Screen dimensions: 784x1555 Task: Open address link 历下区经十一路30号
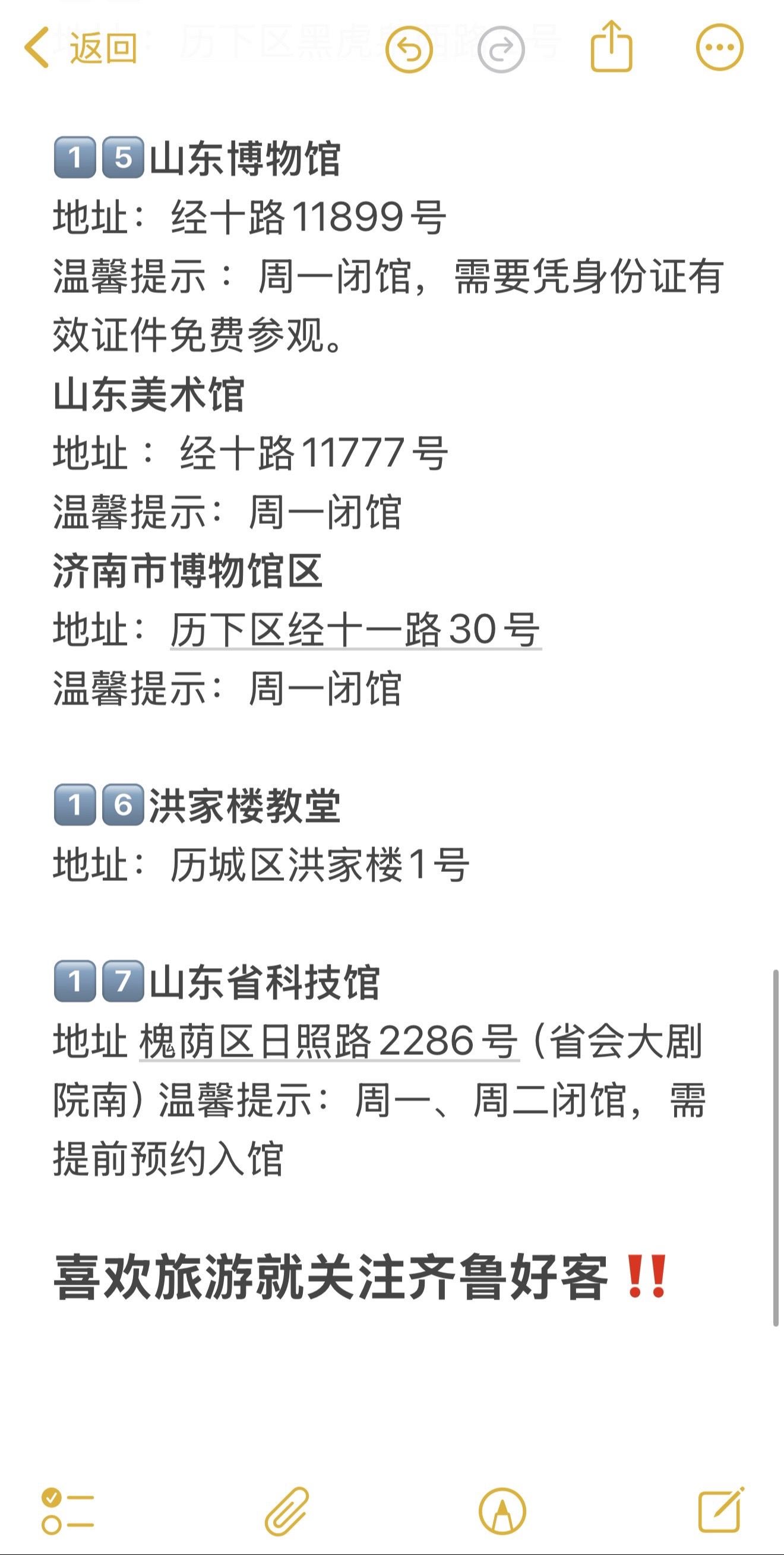(x=355, y=630)
